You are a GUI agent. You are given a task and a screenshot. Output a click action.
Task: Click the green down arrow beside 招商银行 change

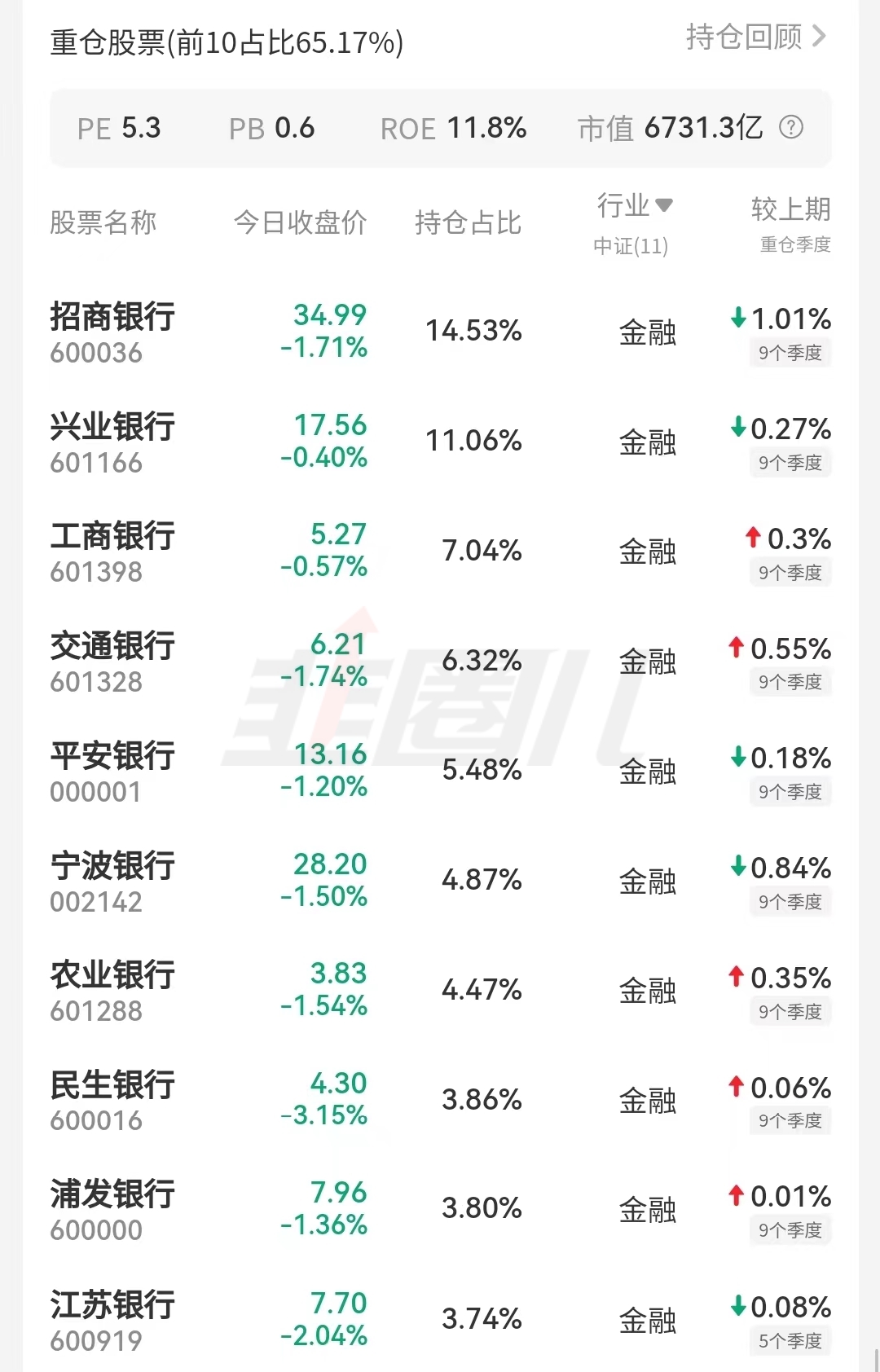pos(737,319)
